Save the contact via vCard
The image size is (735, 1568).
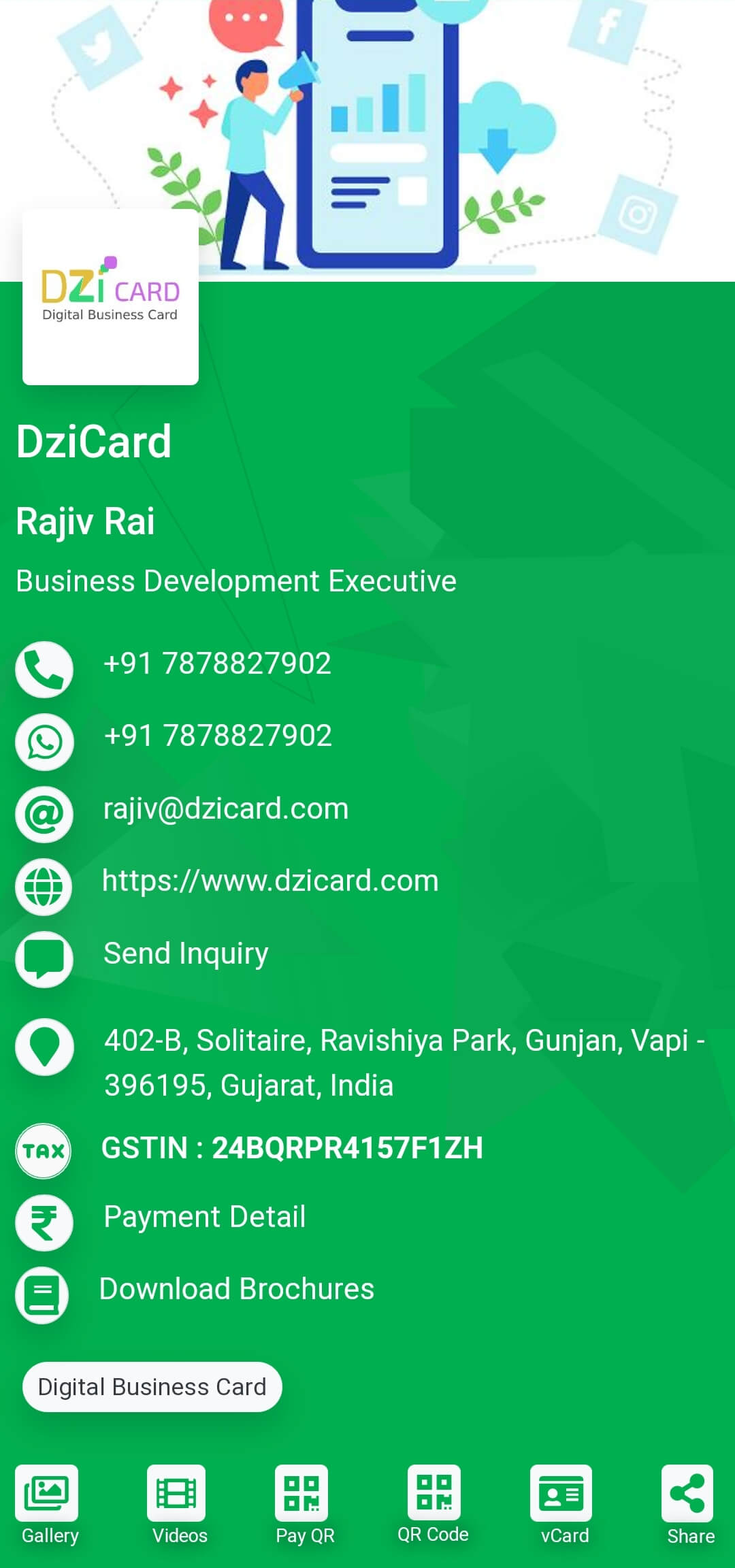(563, 1504)
